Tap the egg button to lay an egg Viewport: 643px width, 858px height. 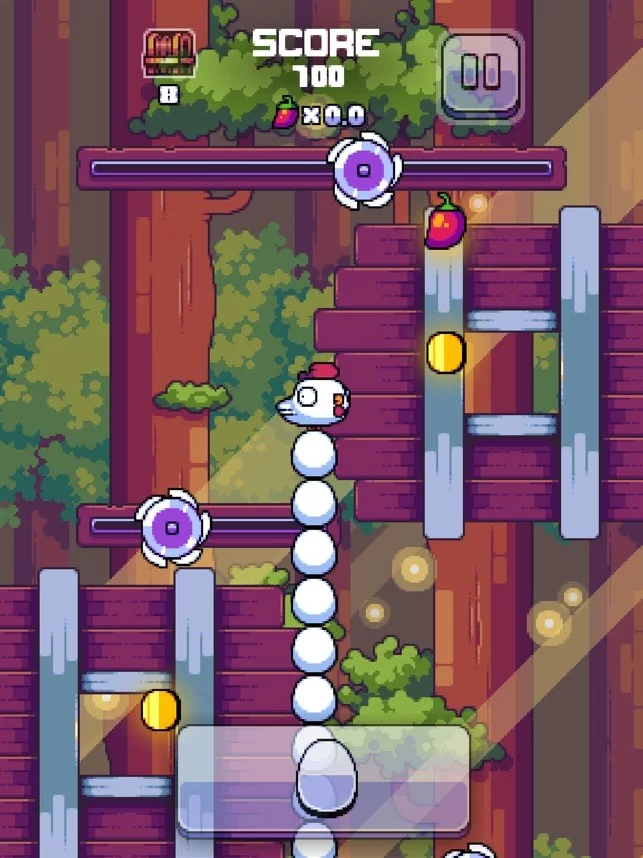(x=322, y=780)
